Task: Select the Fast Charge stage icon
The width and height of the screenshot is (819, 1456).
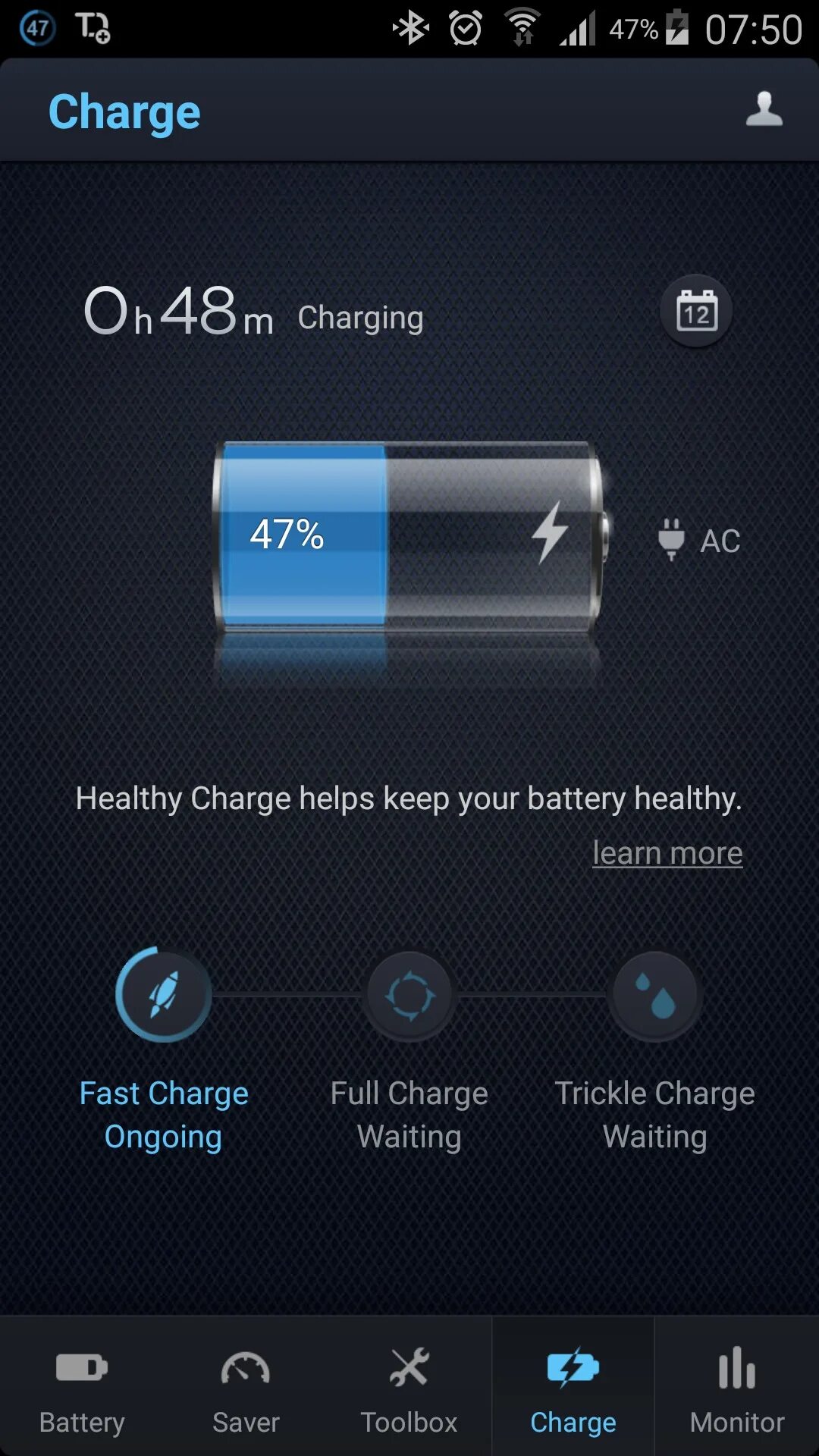Action: click(164, 994)
